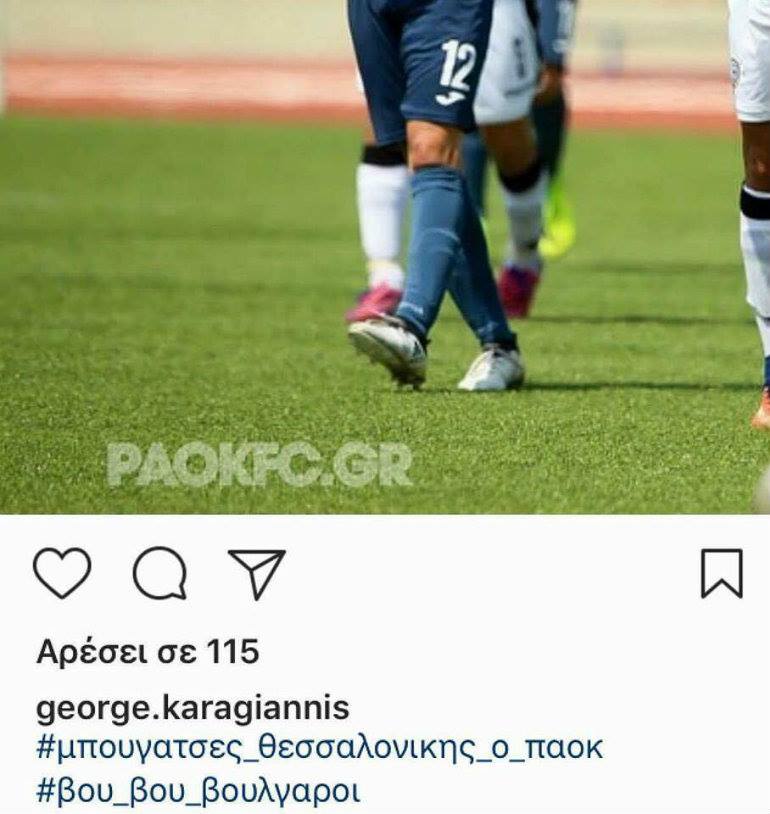Like george.karagiannis's post
Screen dimensions: 770x814
tap(62, 574)
